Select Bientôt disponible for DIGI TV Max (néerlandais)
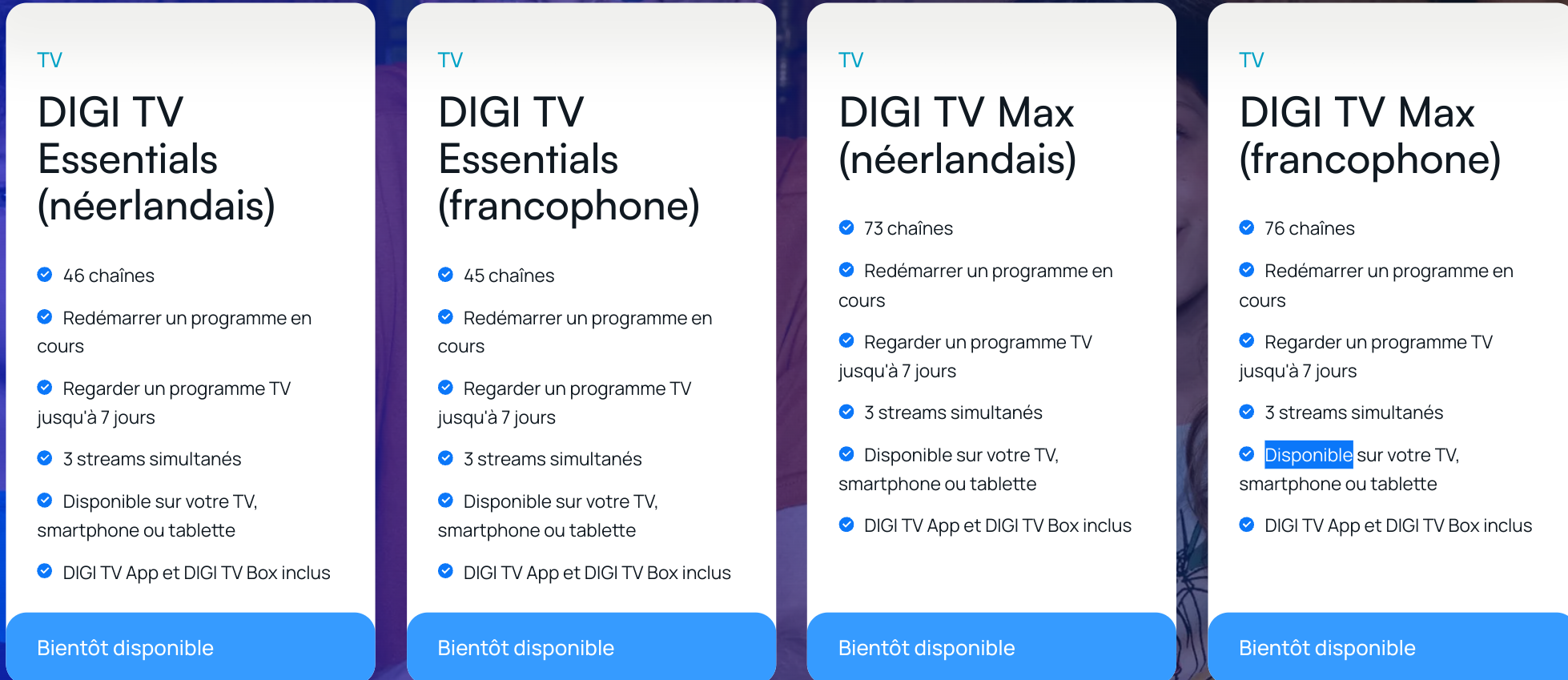Image resolution: width=1568 pixels, height=680 pixels. (x=991, y=647)
